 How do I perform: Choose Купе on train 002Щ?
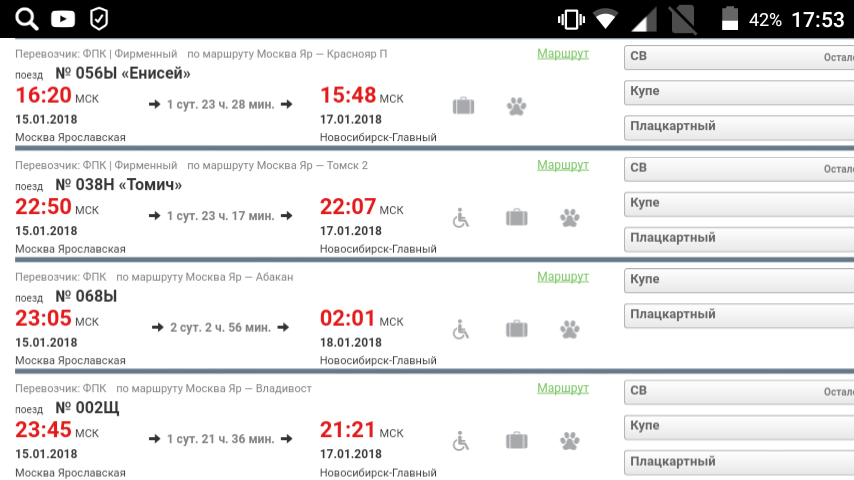point(738,427)
